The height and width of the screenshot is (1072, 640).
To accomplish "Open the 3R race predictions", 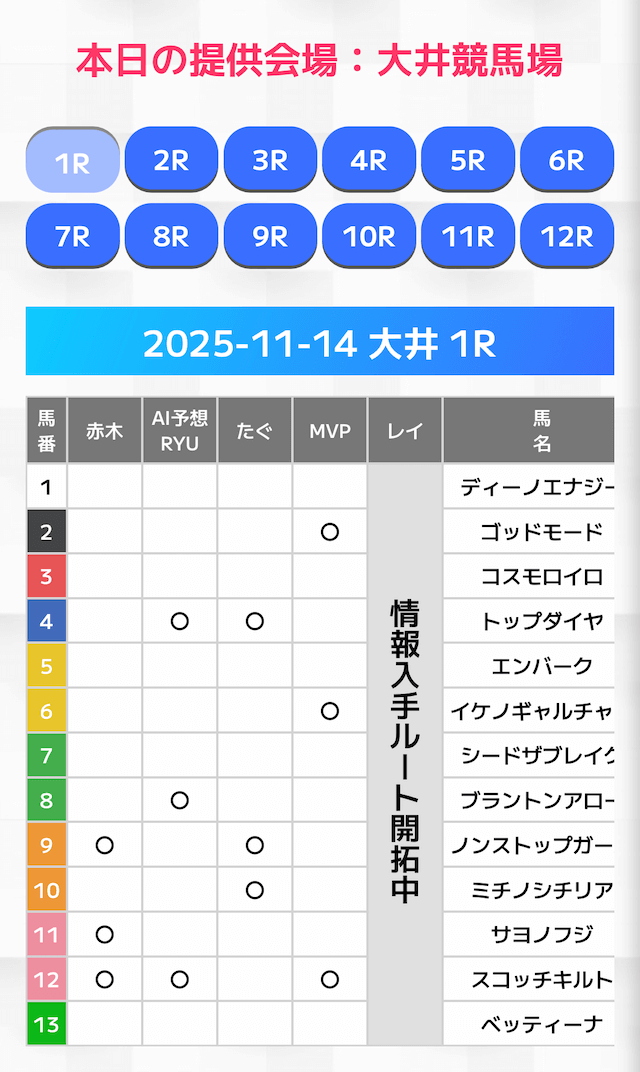I will [270, 159].
